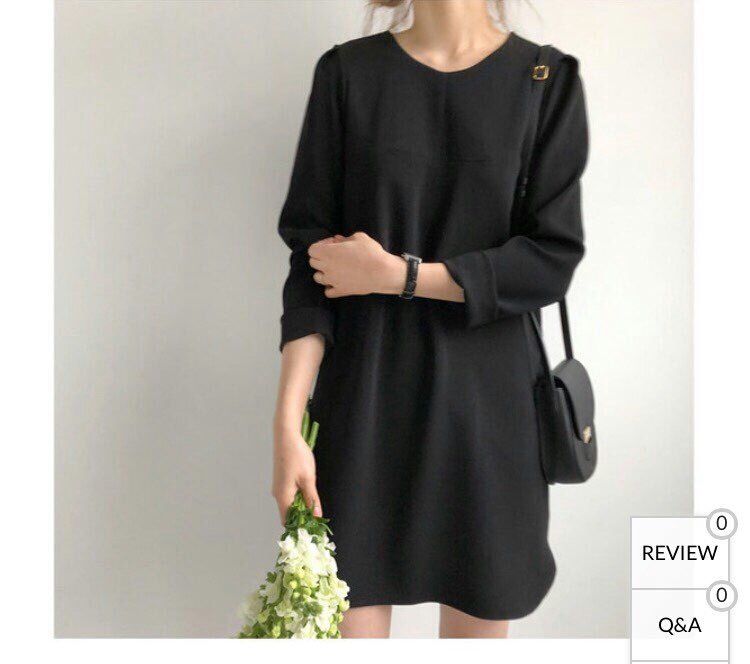Open the REVIEW section
750x664 pixels.
click(x=680, y=552)
